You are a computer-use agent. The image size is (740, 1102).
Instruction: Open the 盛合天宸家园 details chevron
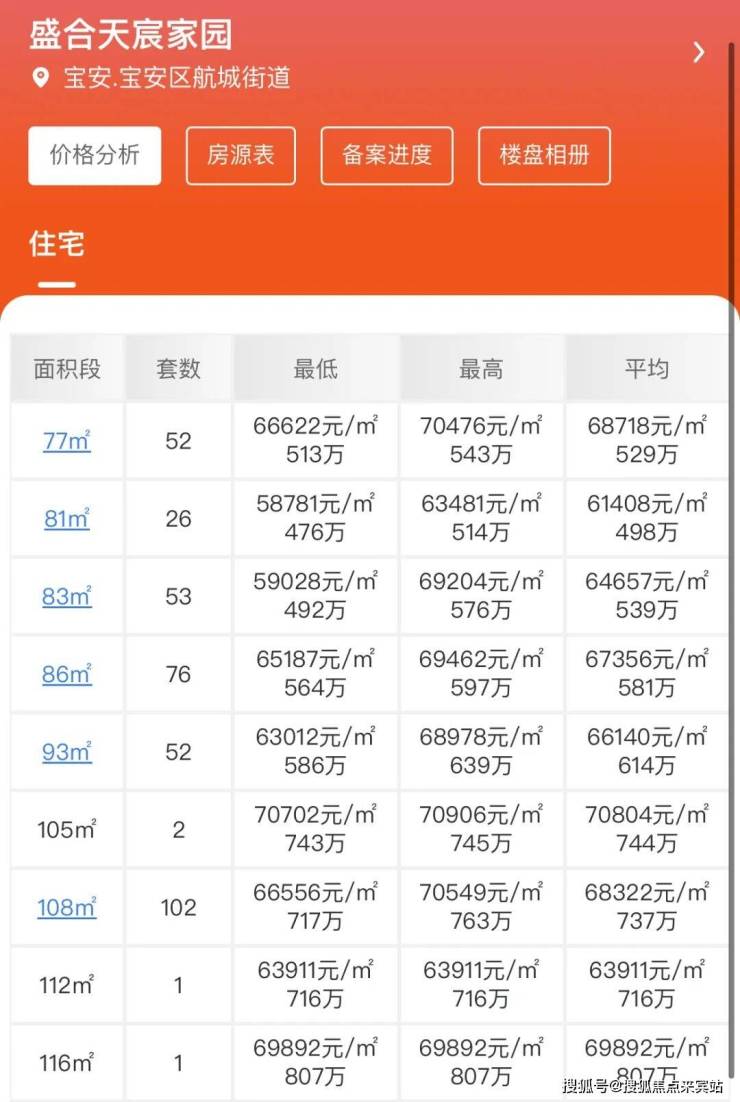[699, 52]
